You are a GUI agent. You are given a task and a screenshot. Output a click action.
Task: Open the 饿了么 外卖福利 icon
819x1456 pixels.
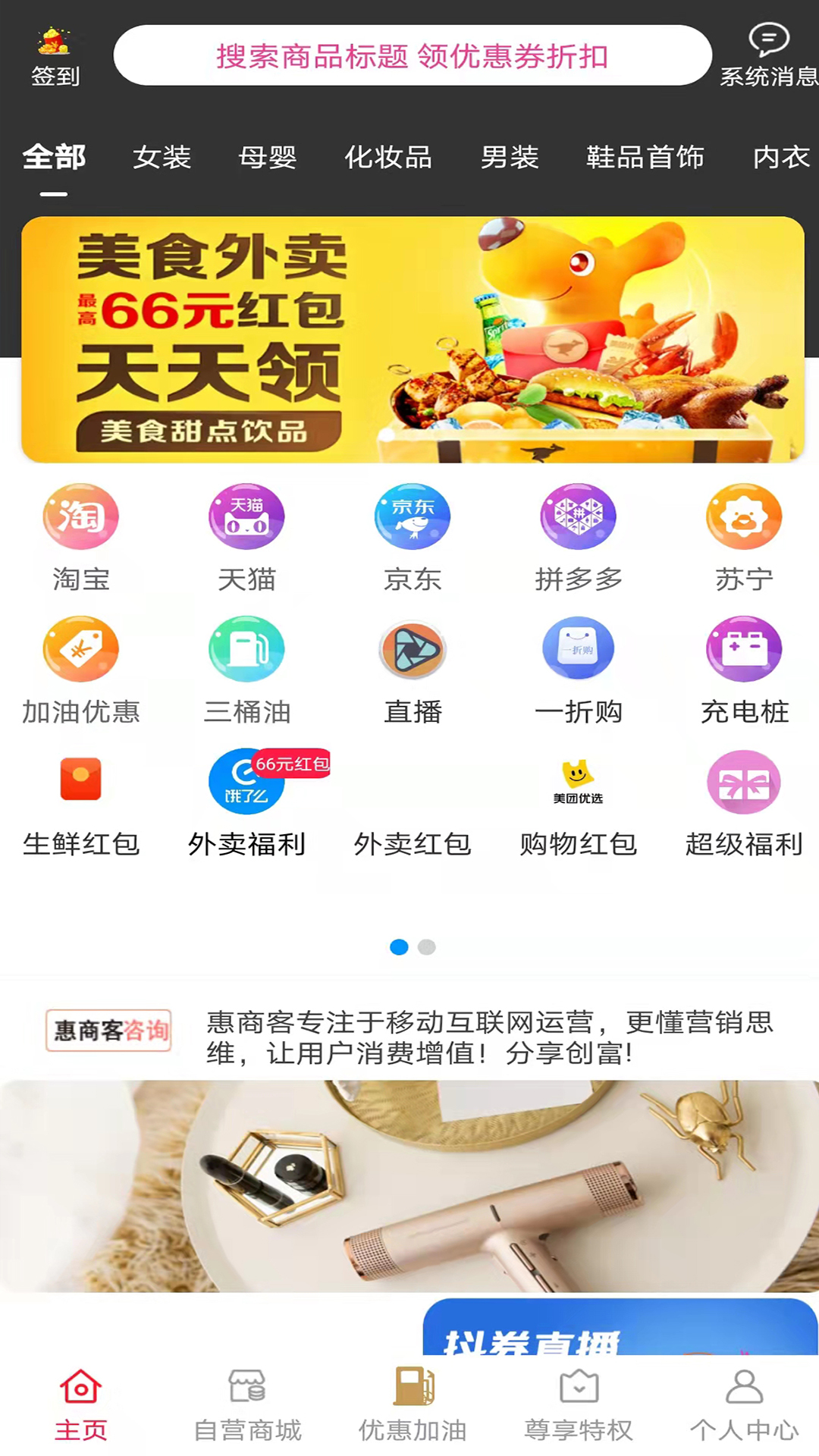pos(246,781)
